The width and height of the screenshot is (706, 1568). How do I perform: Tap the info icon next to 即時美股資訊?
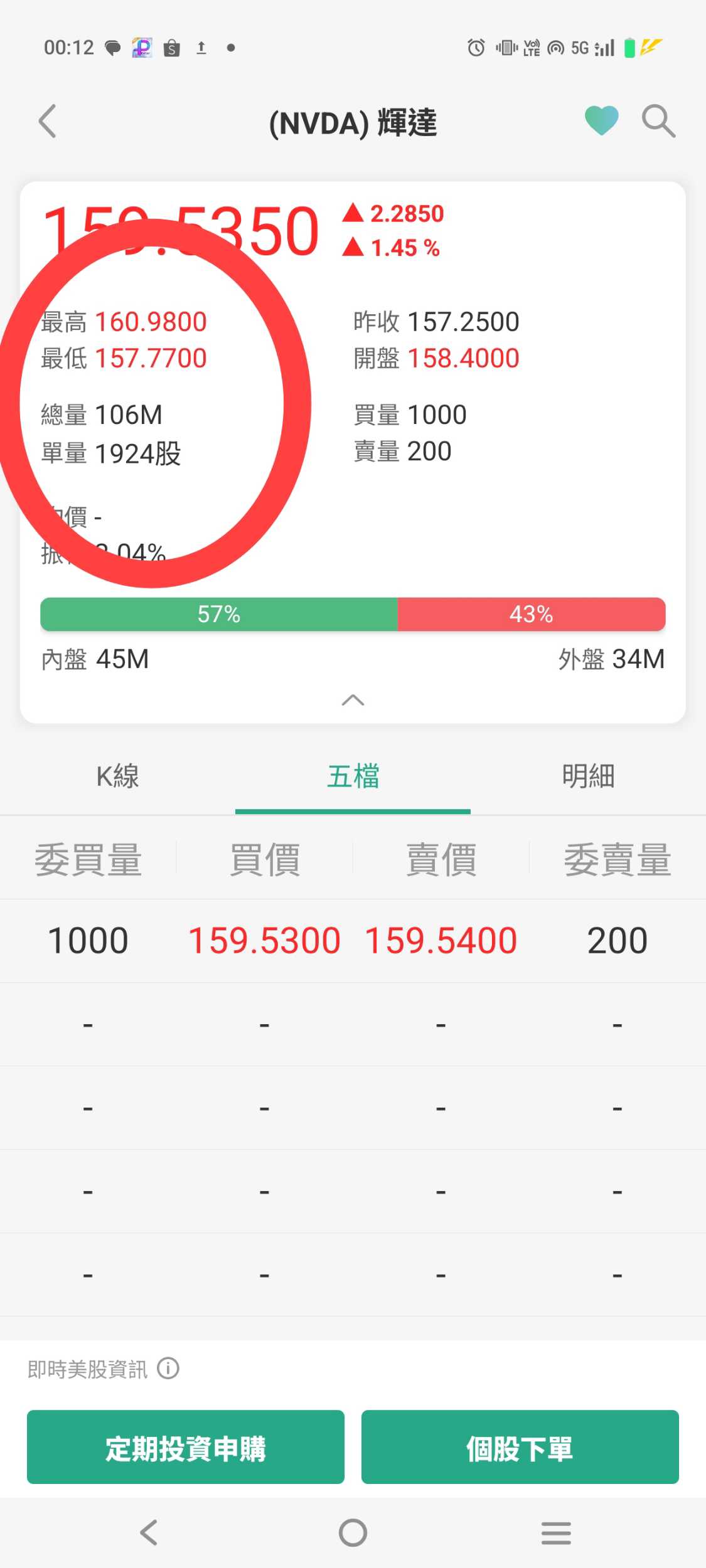[x=168, y=1368]
